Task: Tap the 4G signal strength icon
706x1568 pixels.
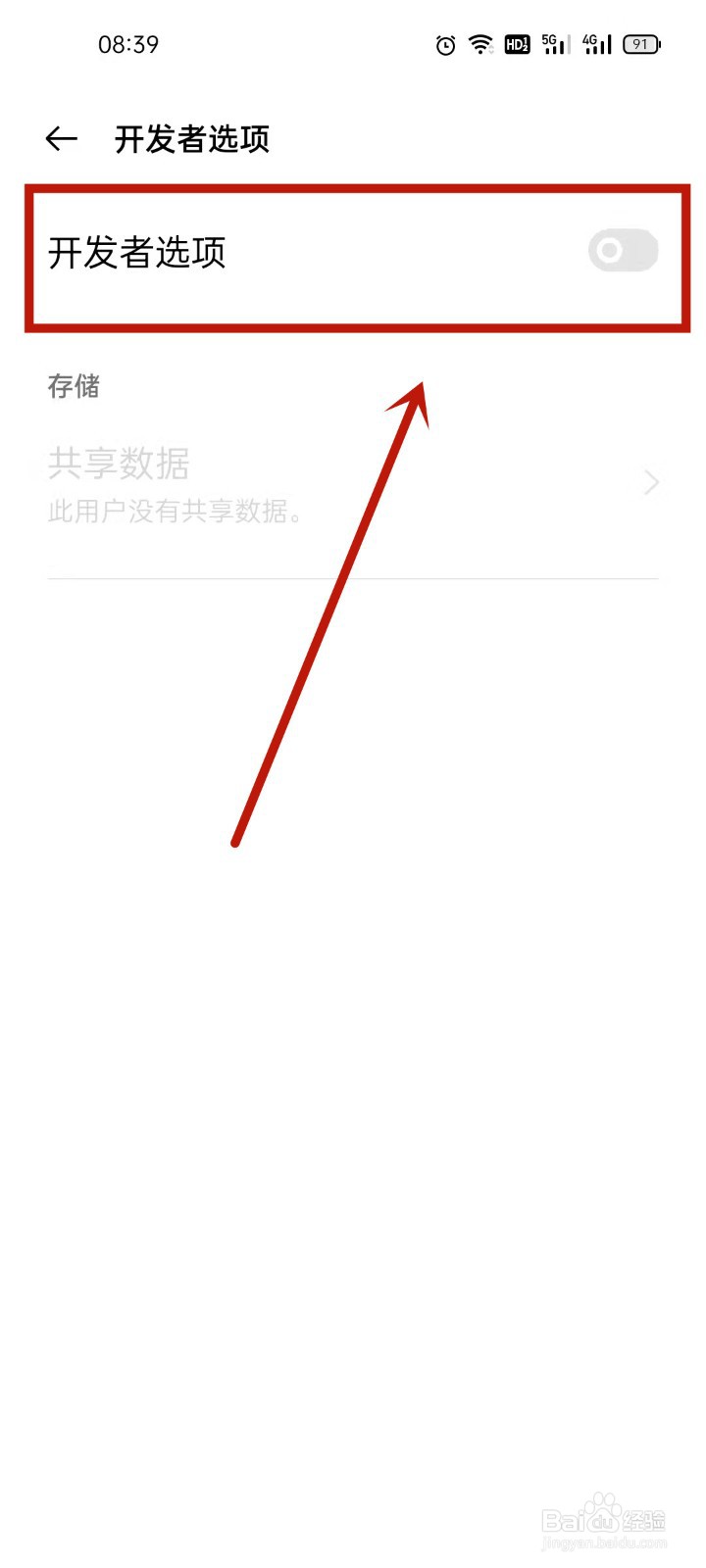Action: [594, 44]
